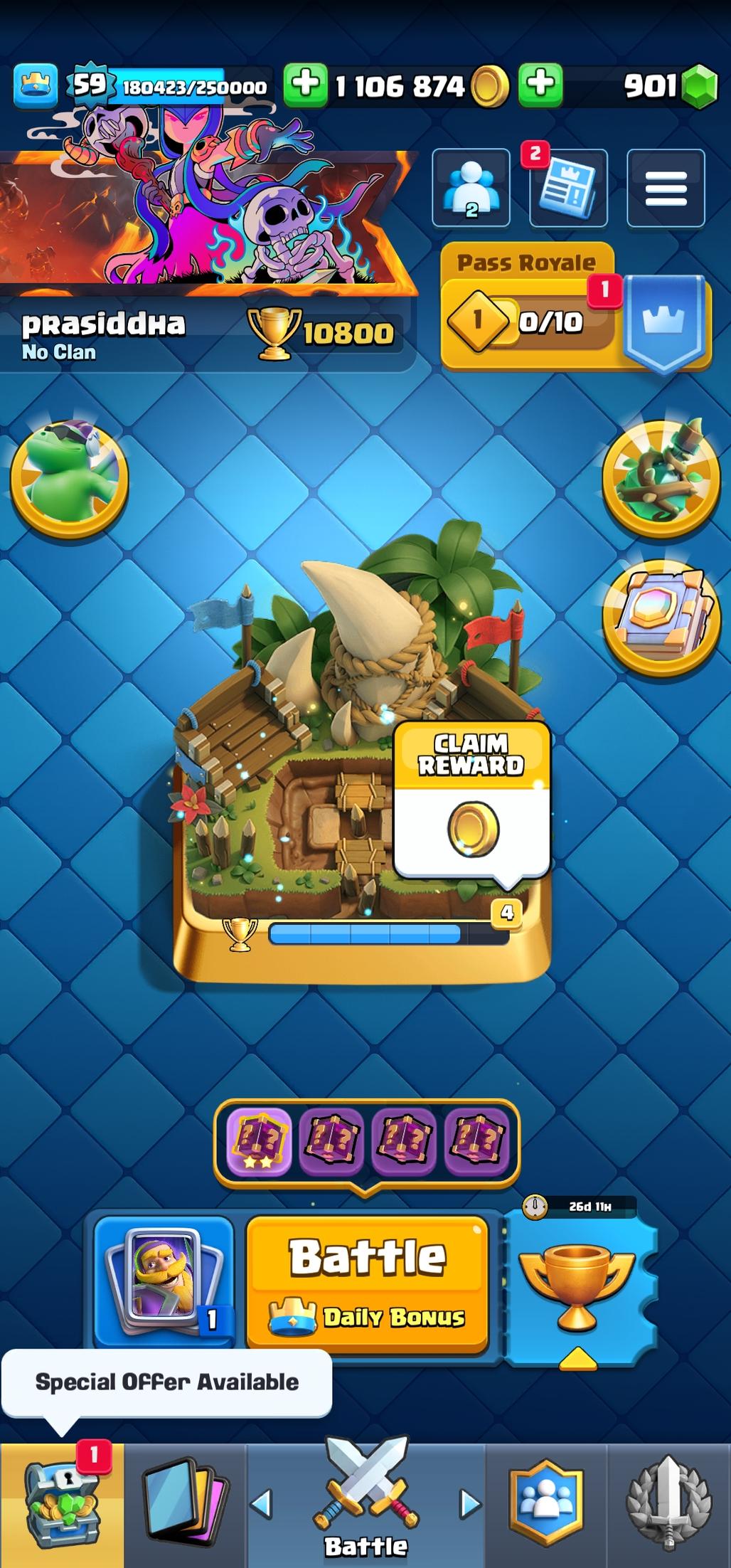Switch to the Cards collection tab
This screenshot has width=731, height=1568.
coord(185,1505)
